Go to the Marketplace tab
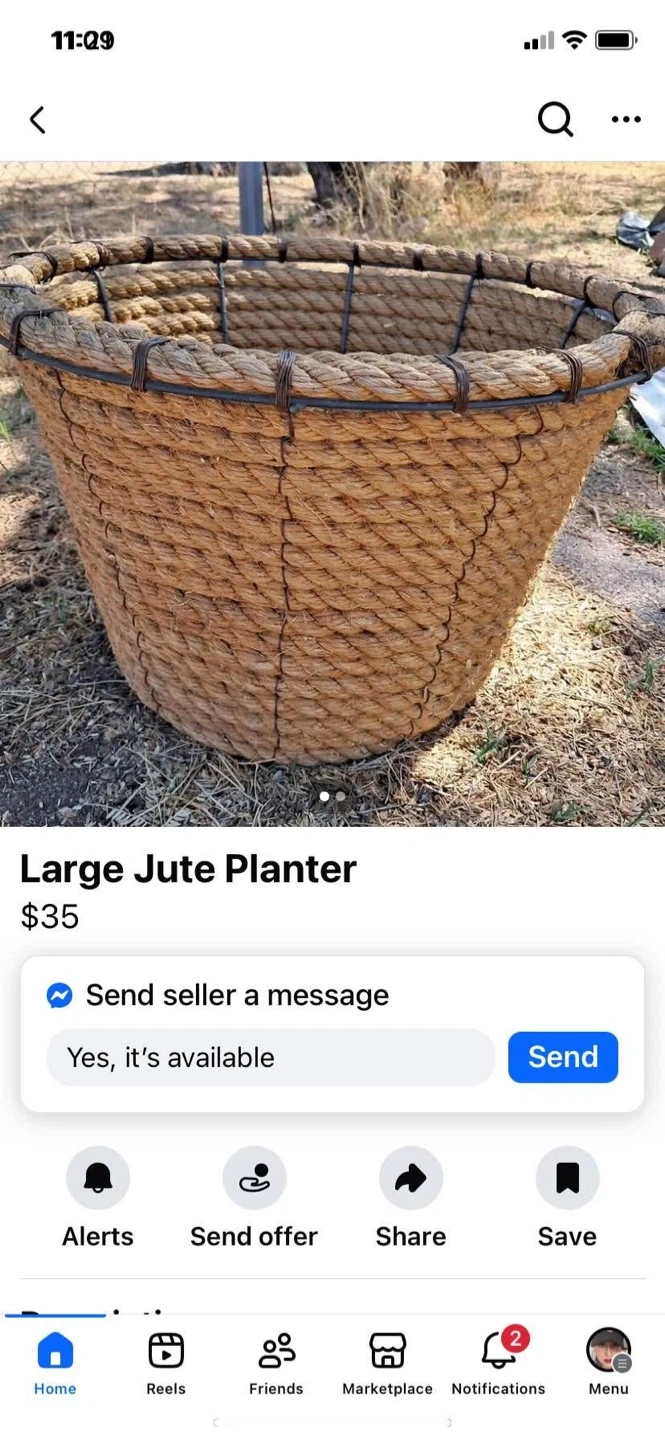665x1440 pixels. [387, 1362]
